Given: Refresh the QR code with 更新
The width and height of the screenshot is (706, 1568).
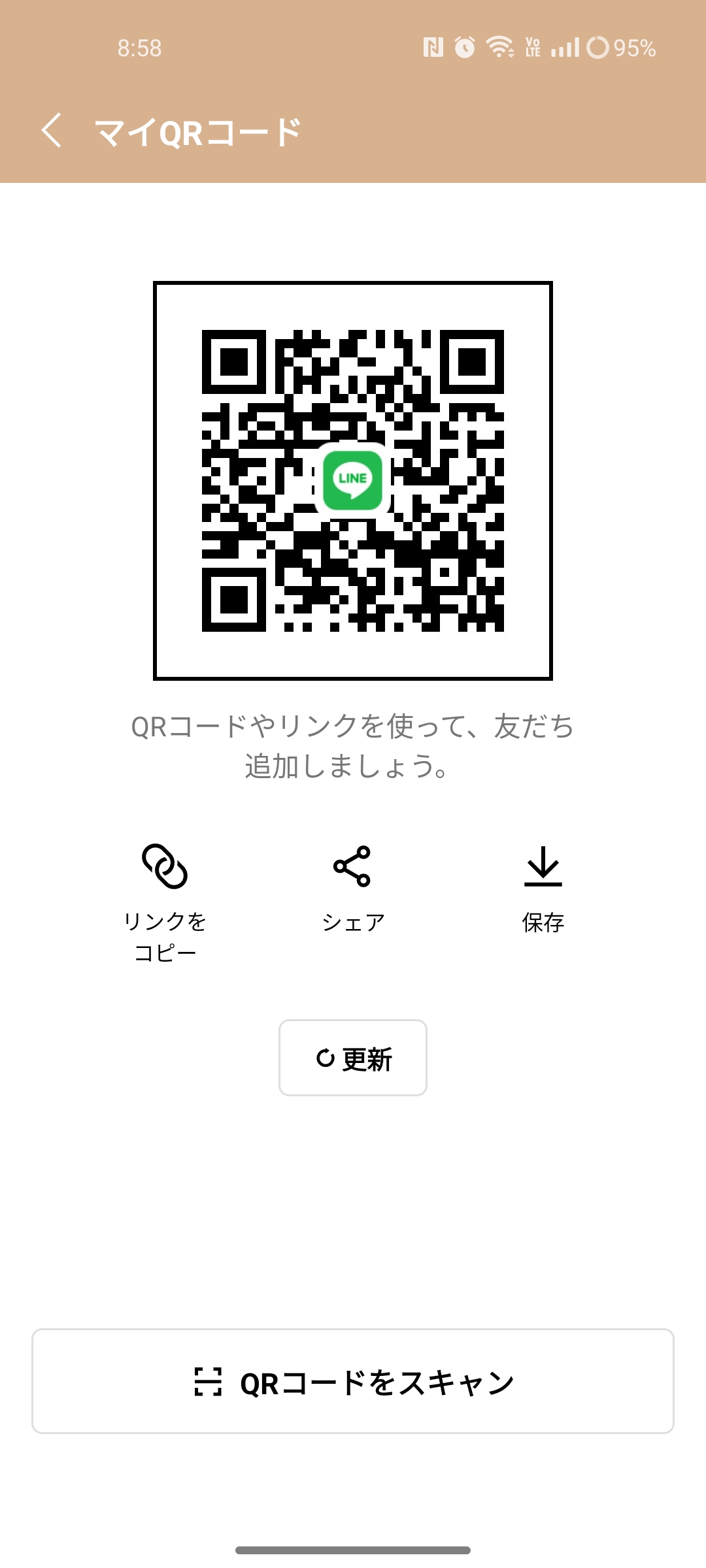Looking at the screenshot, I should click(x=353, y=1058).
